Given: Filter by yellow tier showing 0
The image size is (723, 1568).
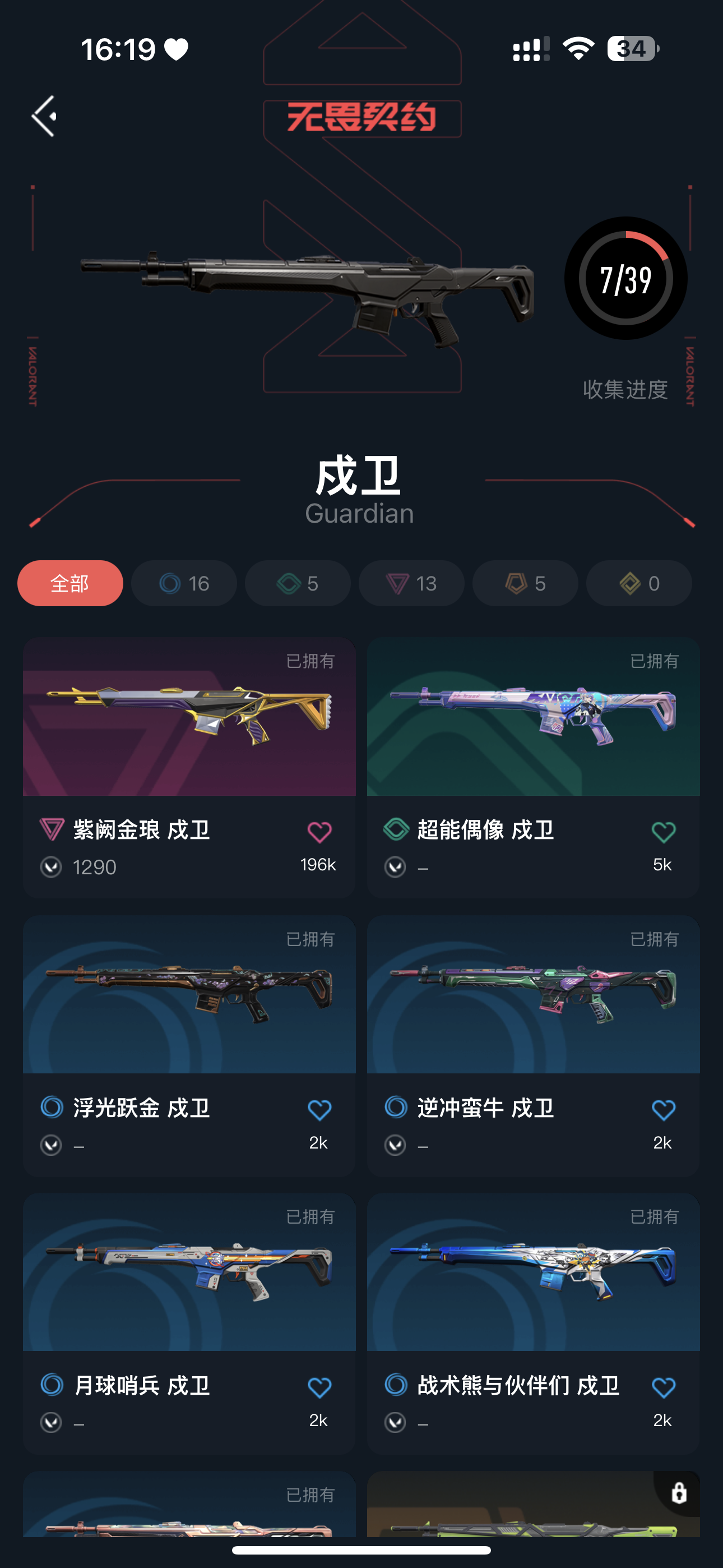Looking at the screenshot, I should click(x=638, y=583).
